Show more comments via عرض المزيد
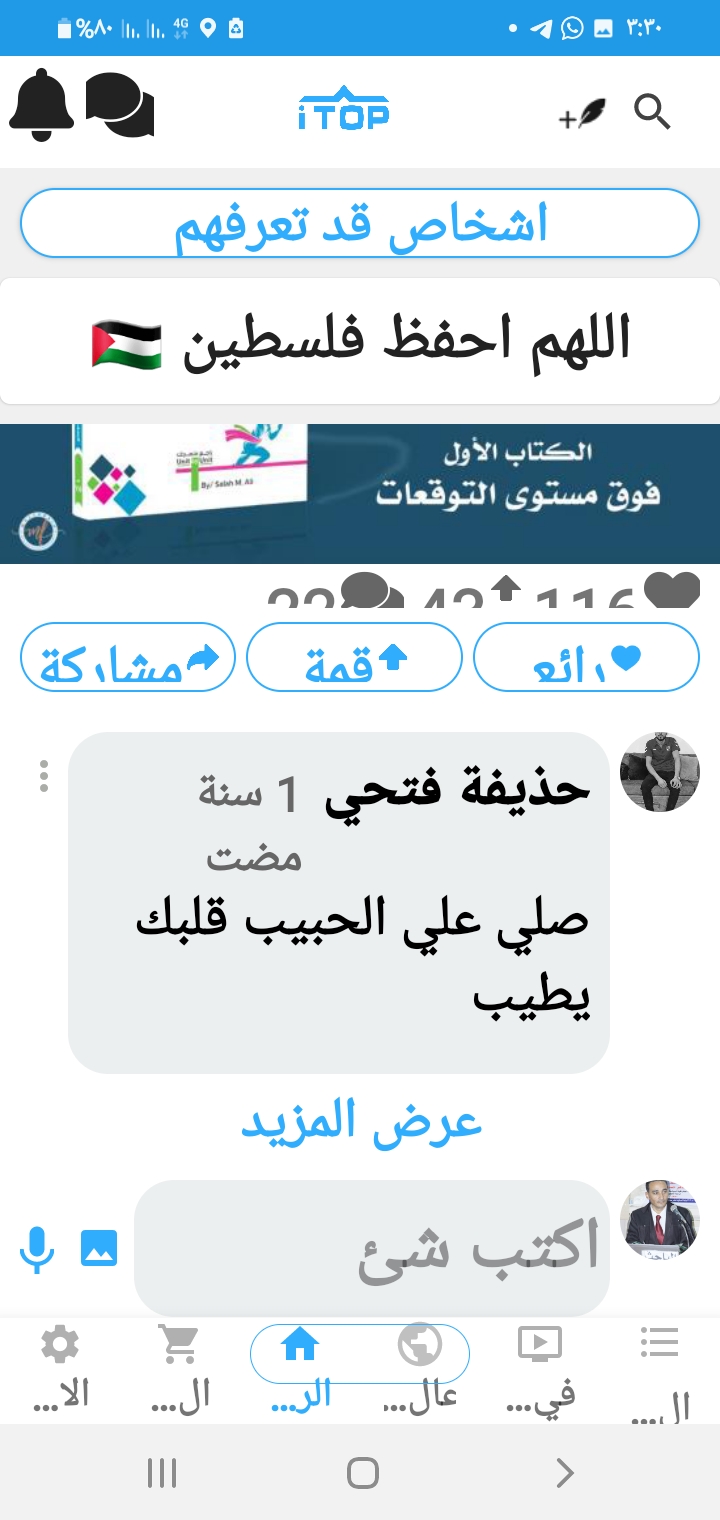The image size is (720, 1520). coord(361,1123)
